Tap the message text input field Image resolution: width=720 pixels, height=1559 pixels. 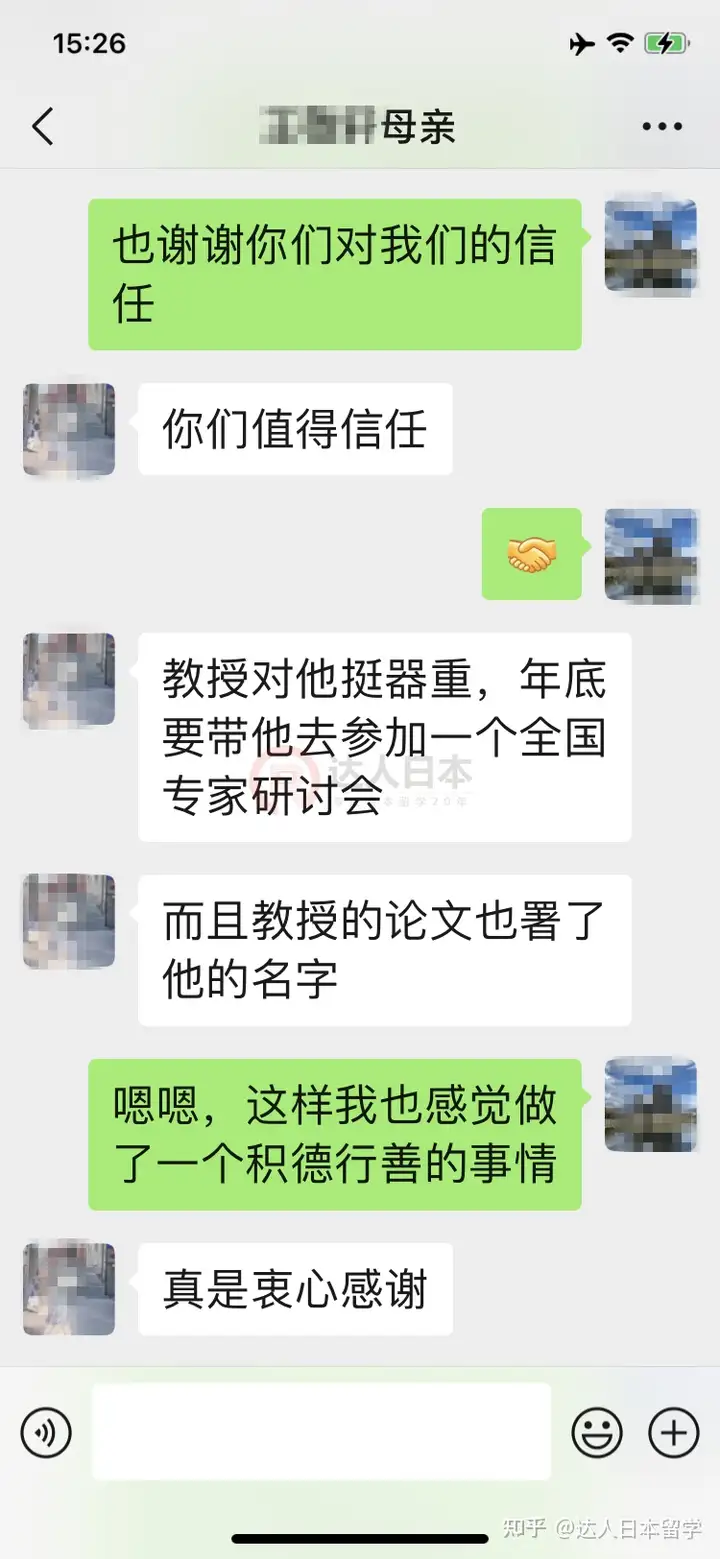point(320,1432)
